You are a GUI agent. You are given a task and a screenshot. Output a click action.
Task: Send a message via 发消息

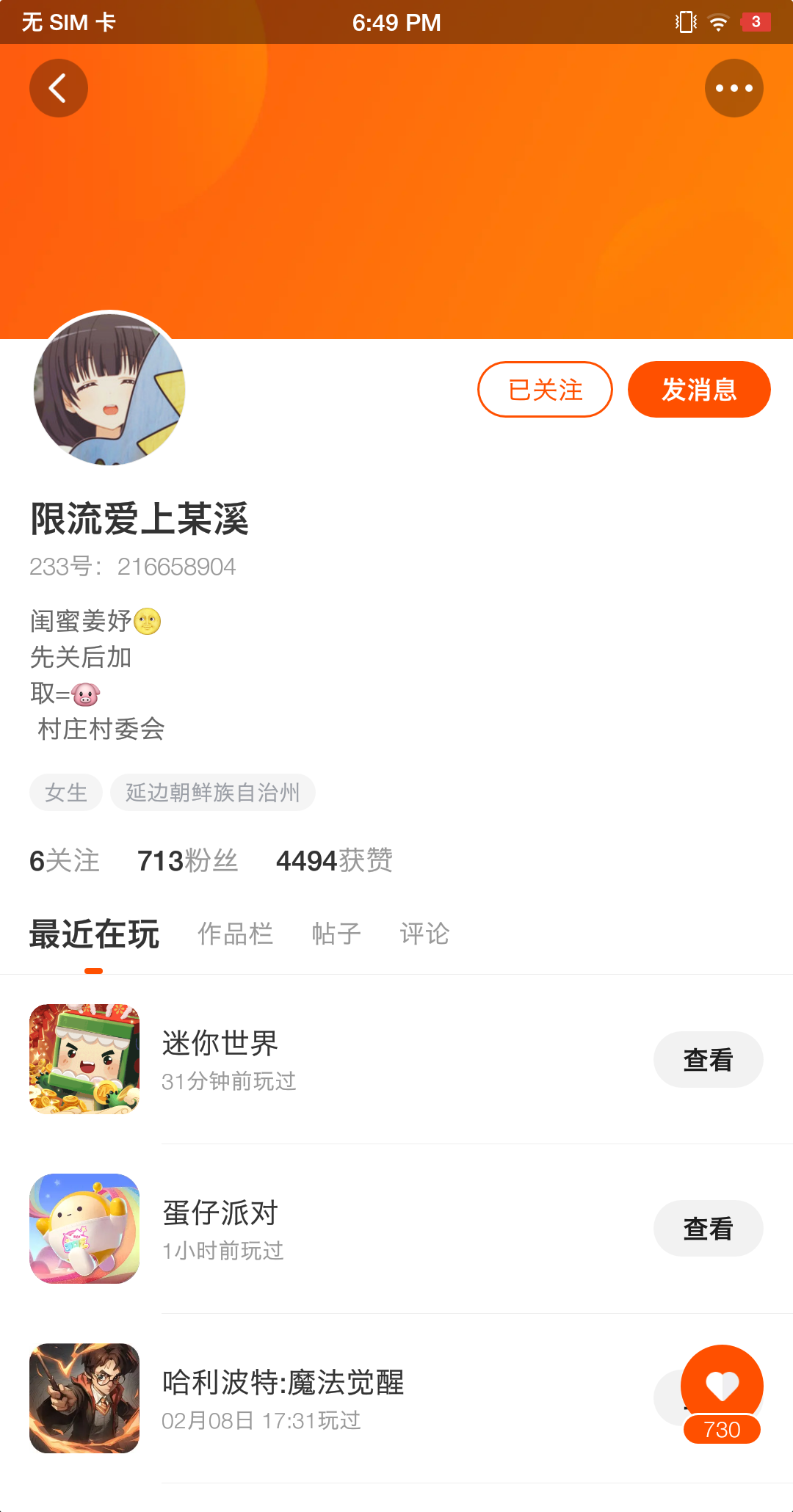(699, 389)
